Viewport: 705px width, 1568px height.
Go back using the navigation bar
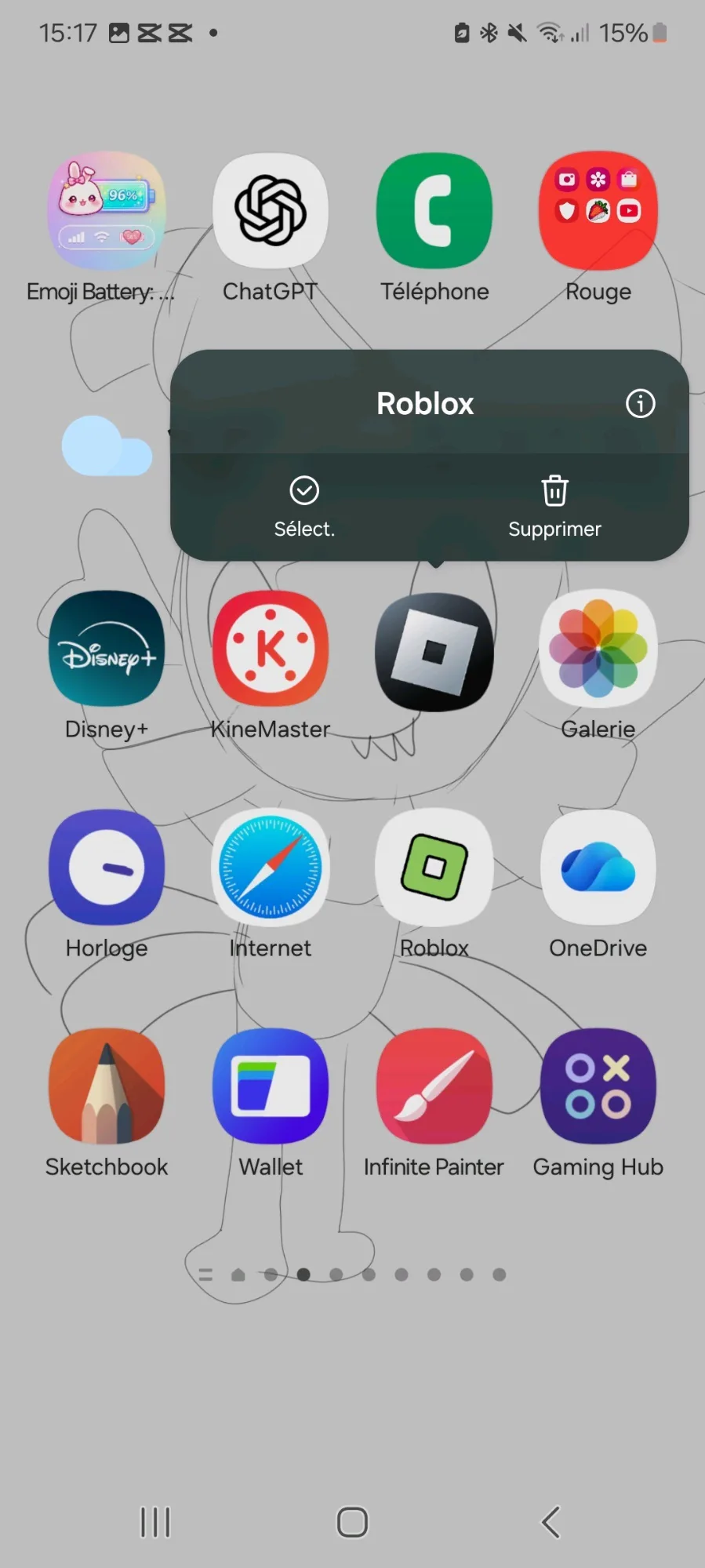click(x=551, y=1523)
